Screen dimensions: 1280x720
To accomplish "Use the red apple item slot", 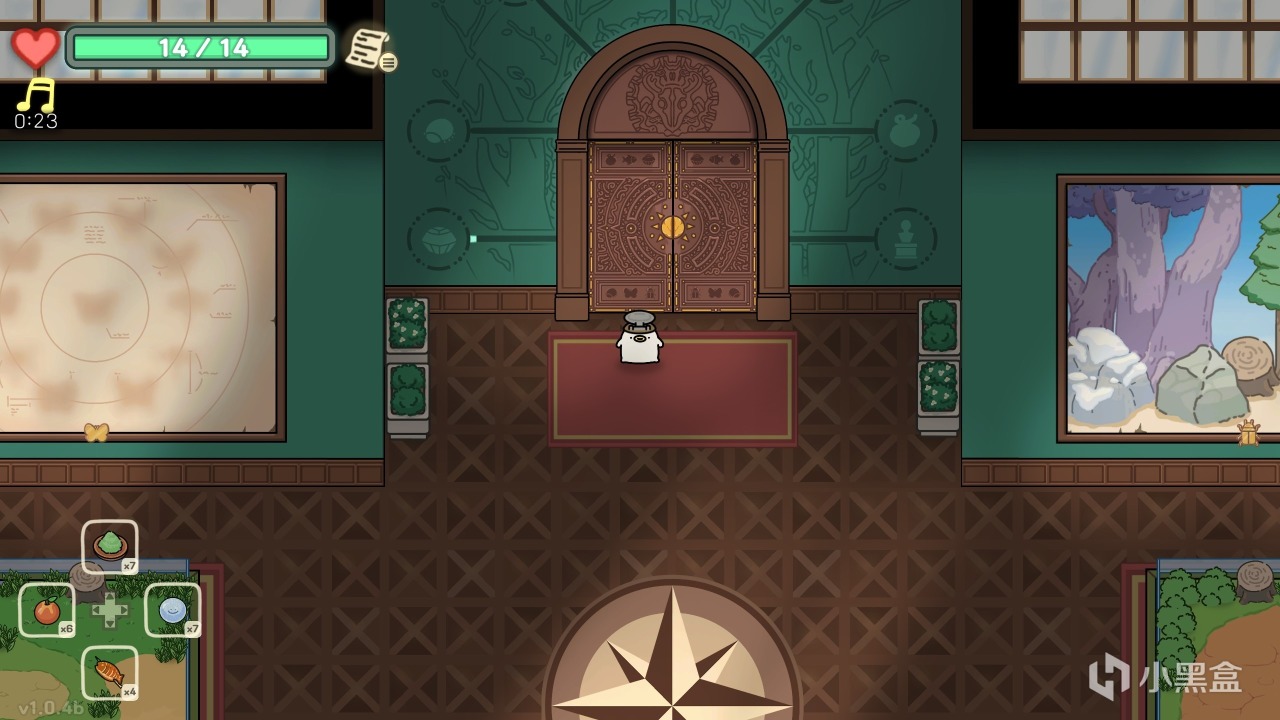I will pyautogui.click(x=47, y=609).
